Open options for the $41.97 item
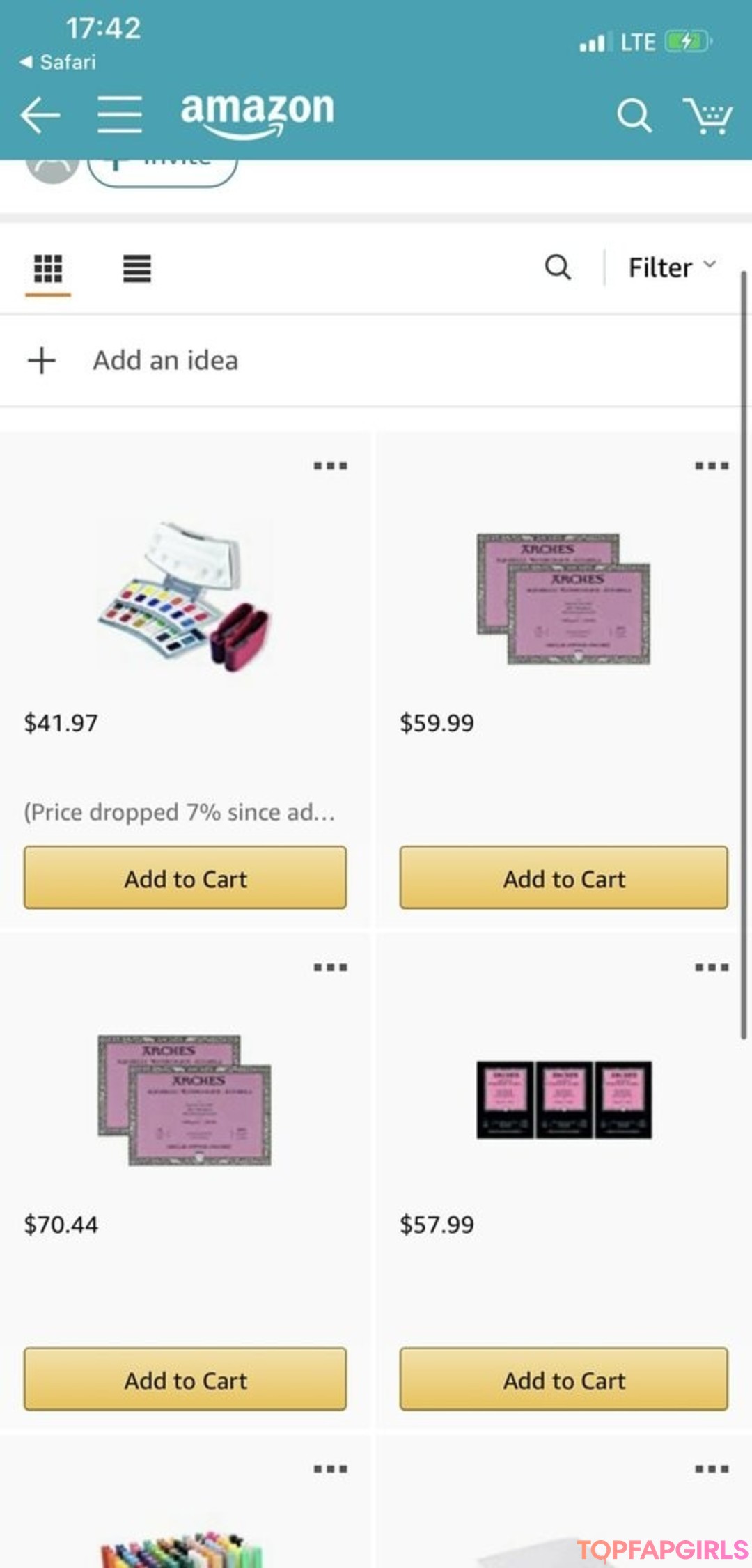The image size is (752, 1568). 330,465
